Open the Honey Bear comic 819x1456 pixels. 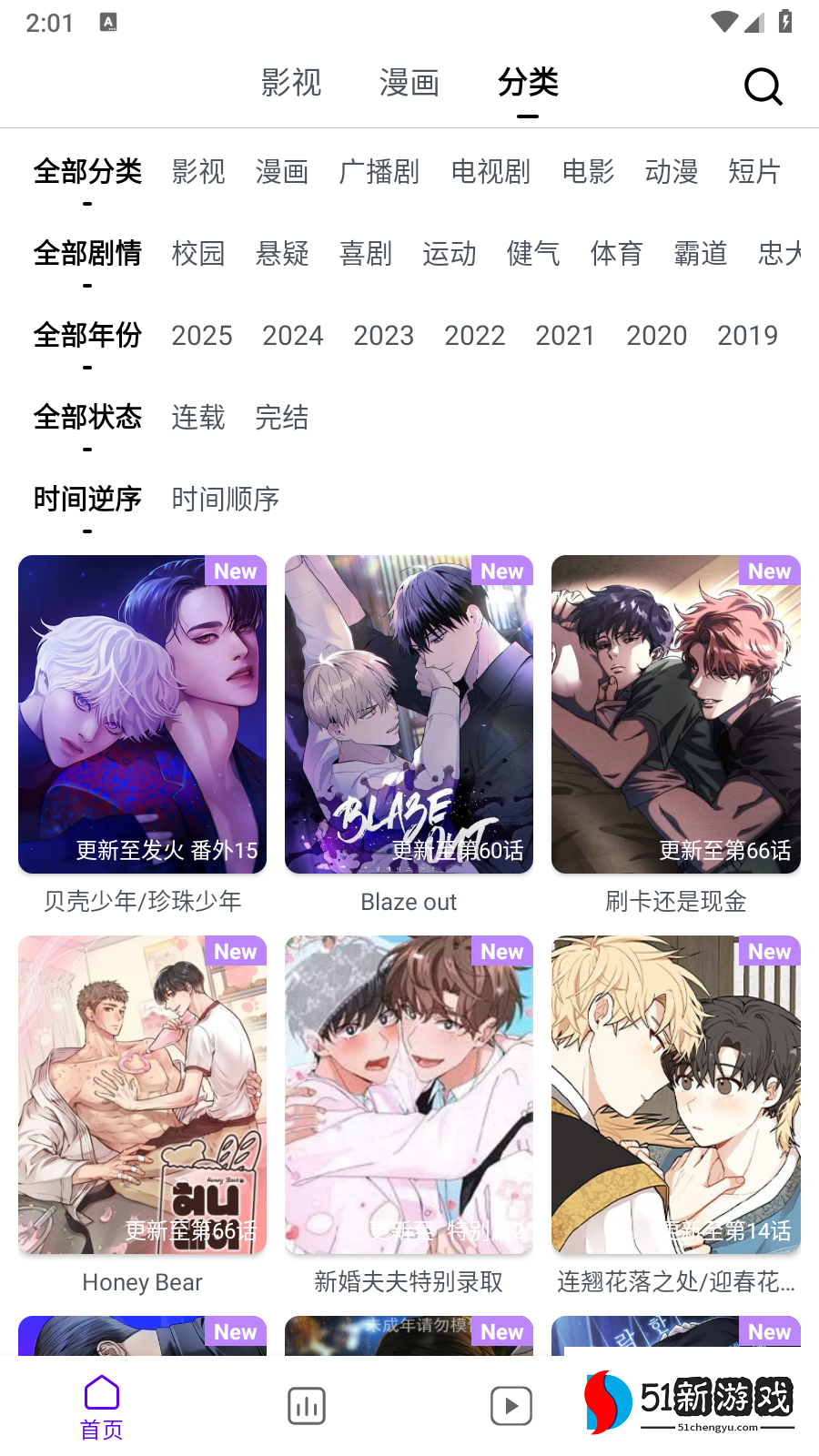[x=143, y=1095]
